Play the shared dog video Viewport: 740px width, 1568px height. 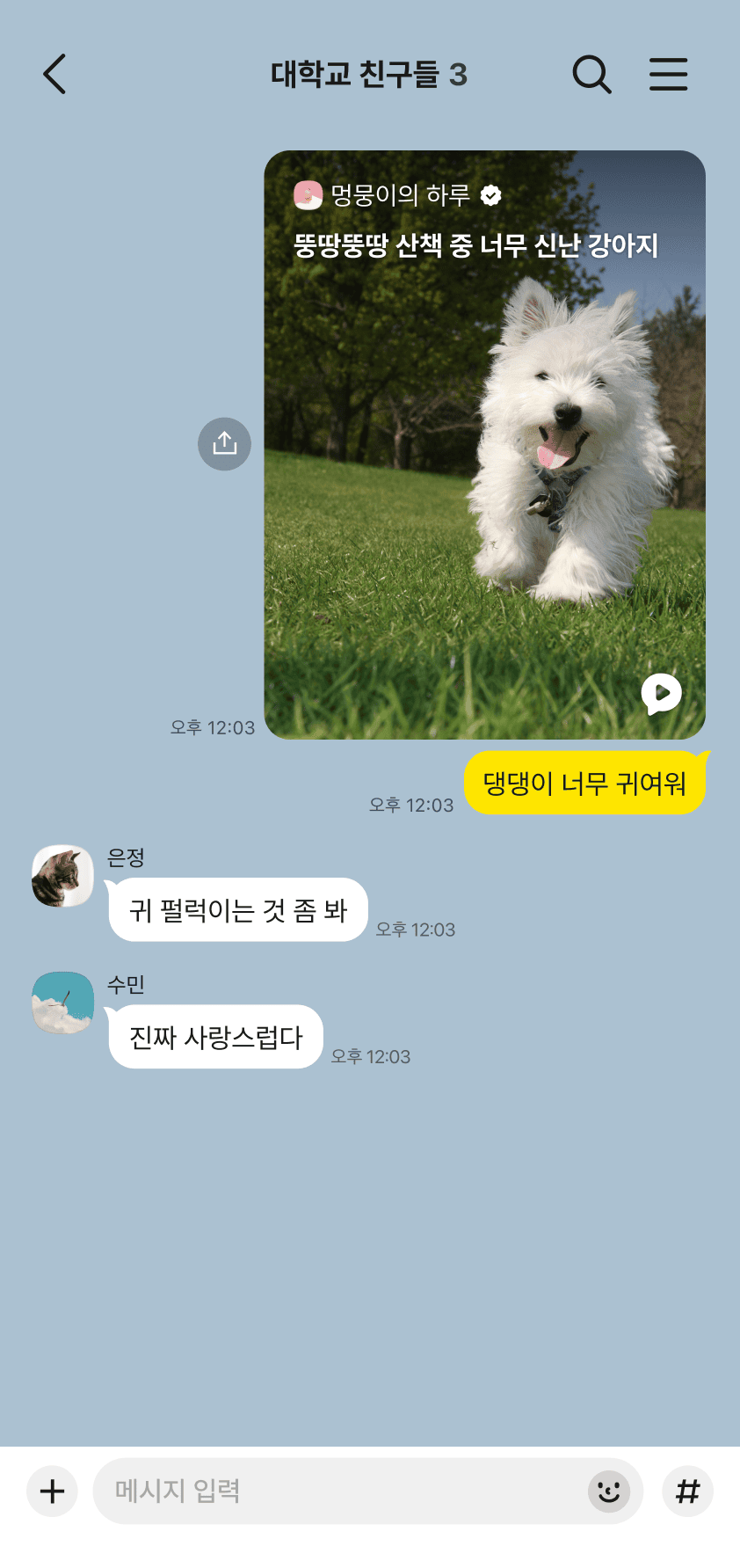click(662, 693)
